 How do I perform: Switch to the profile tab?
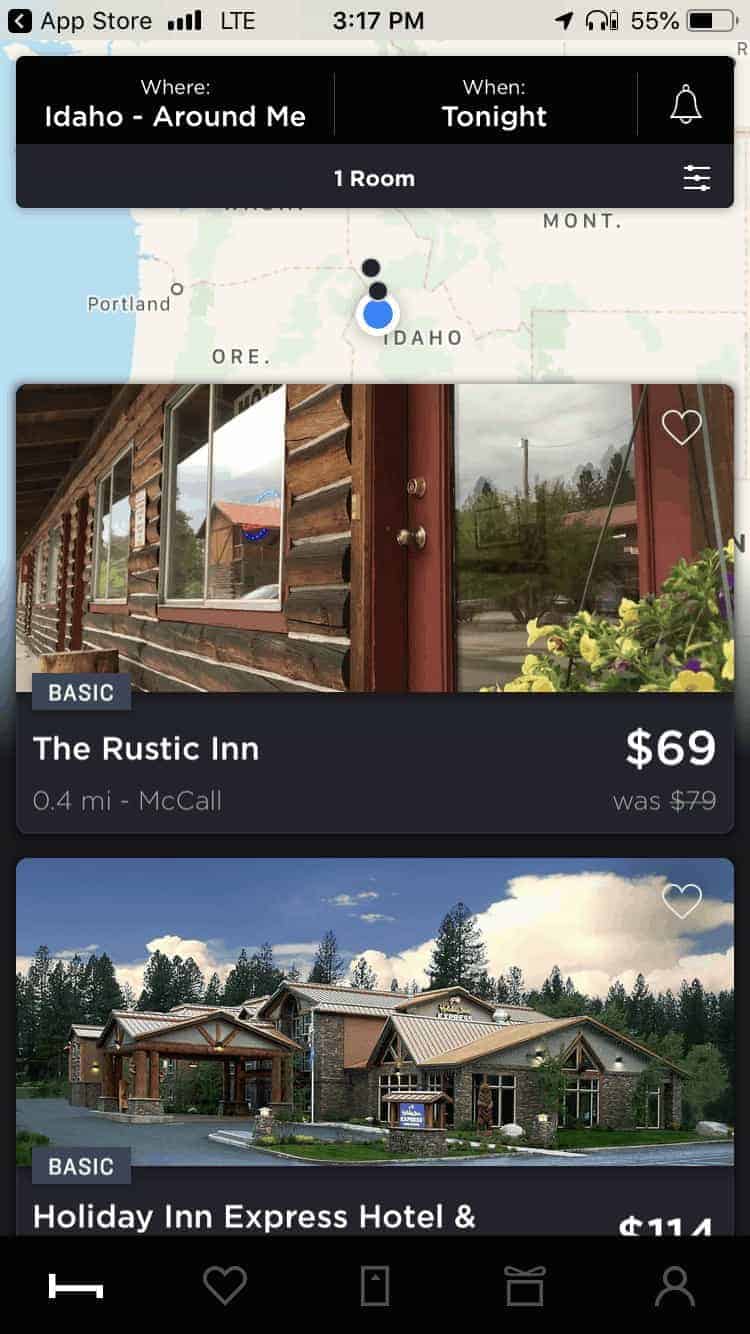674,1286
